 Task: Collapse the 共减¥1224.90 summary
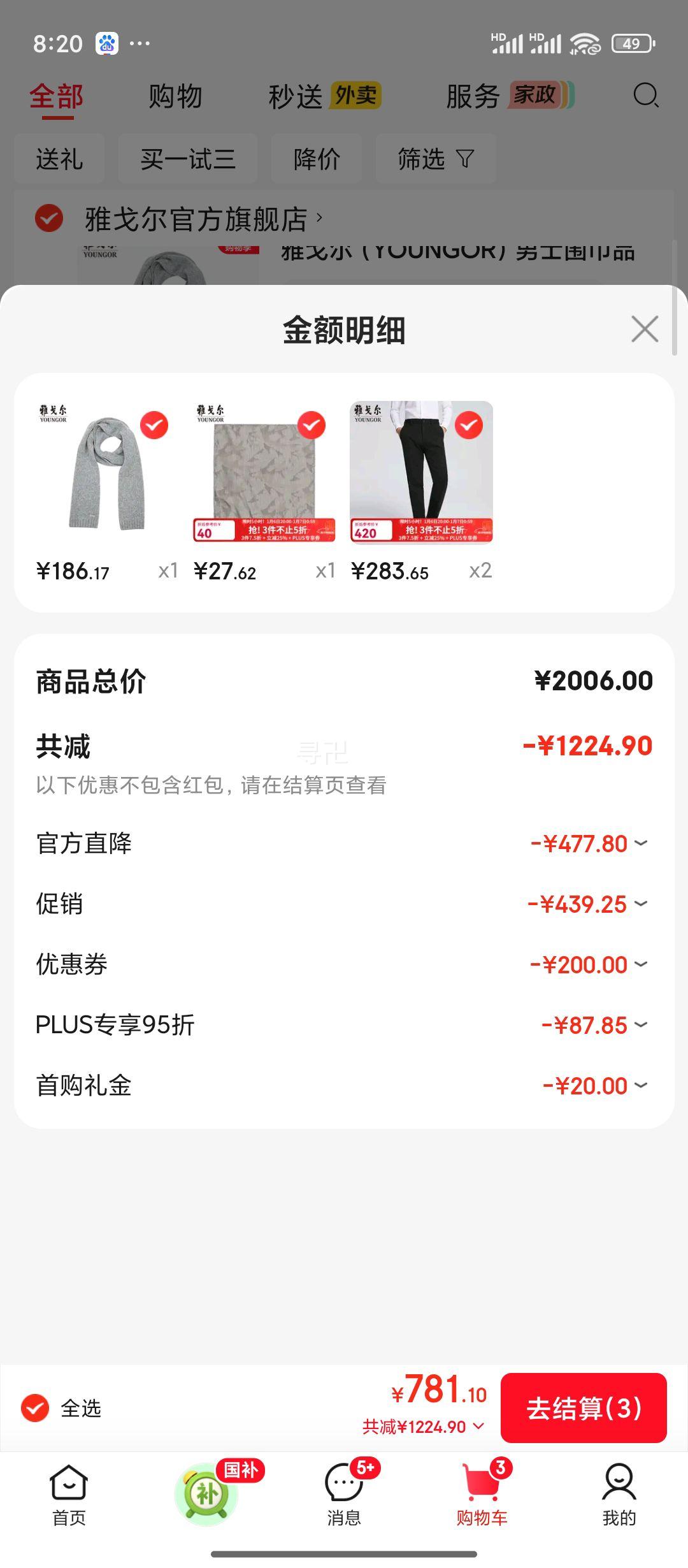(x=424, y=1427)
